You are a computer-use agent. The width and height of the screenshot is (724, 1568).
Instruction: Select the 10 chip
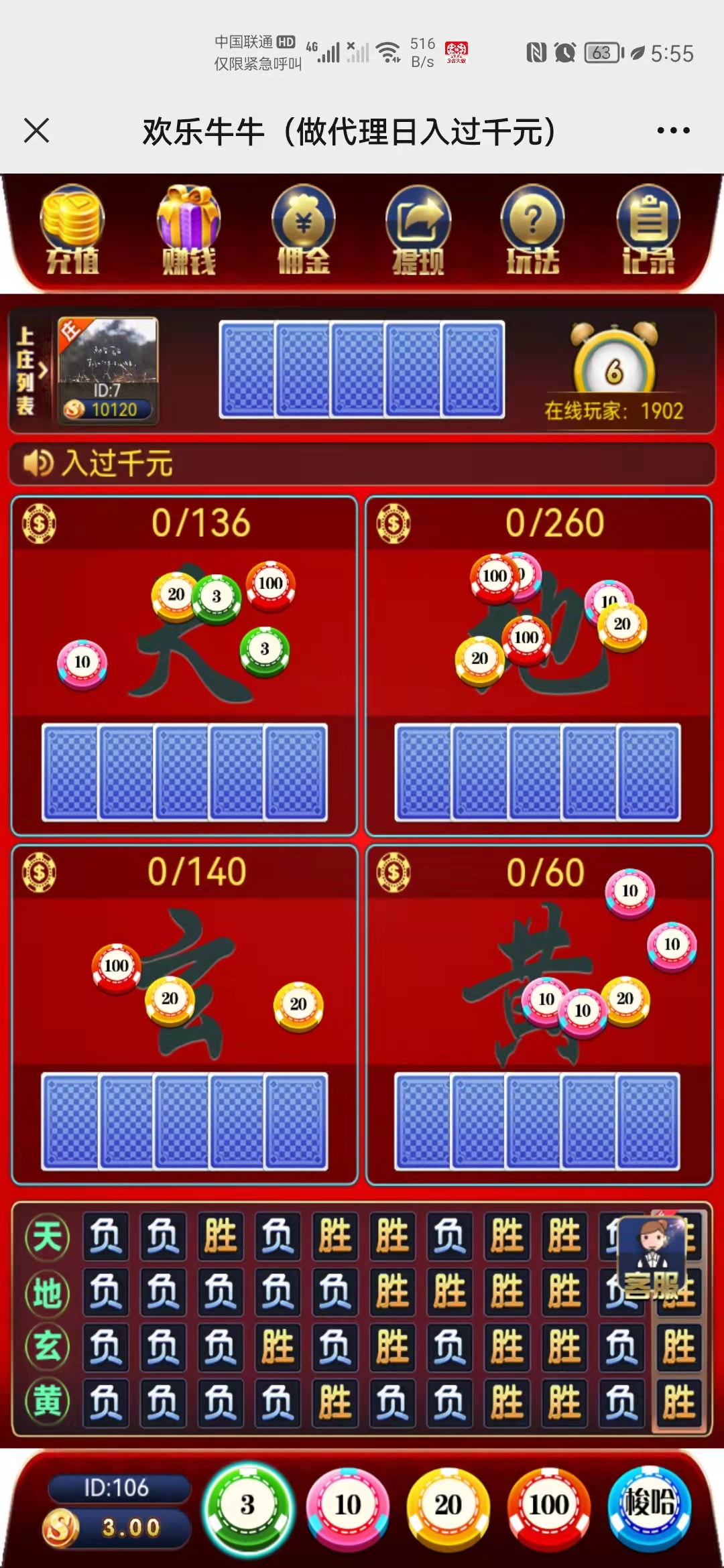pos(348,1505)
